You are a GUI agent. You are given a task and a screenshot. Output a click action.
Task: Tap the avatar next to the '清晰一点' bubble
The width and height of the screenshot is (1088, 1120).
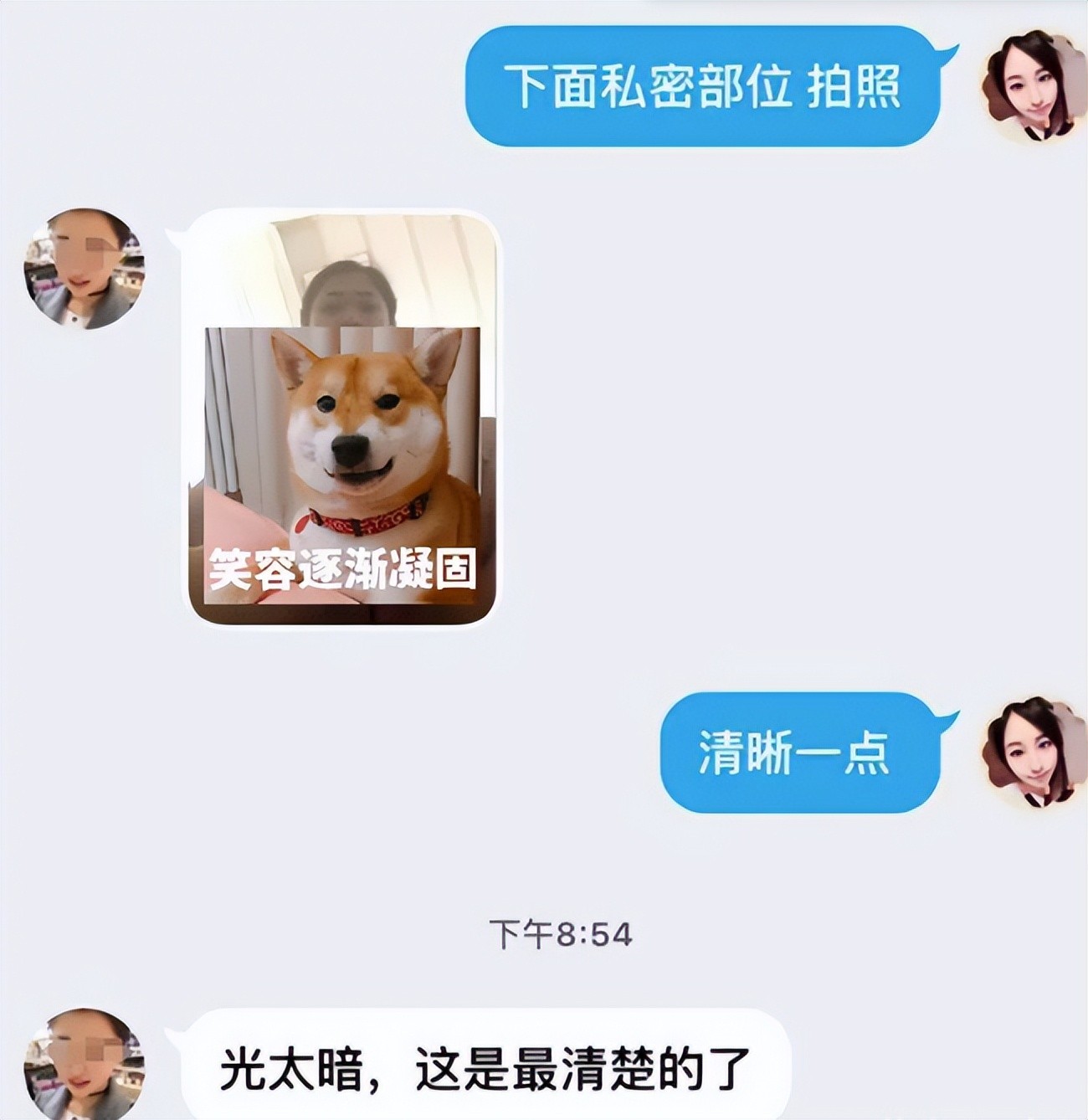click(x=1029, y=752)
